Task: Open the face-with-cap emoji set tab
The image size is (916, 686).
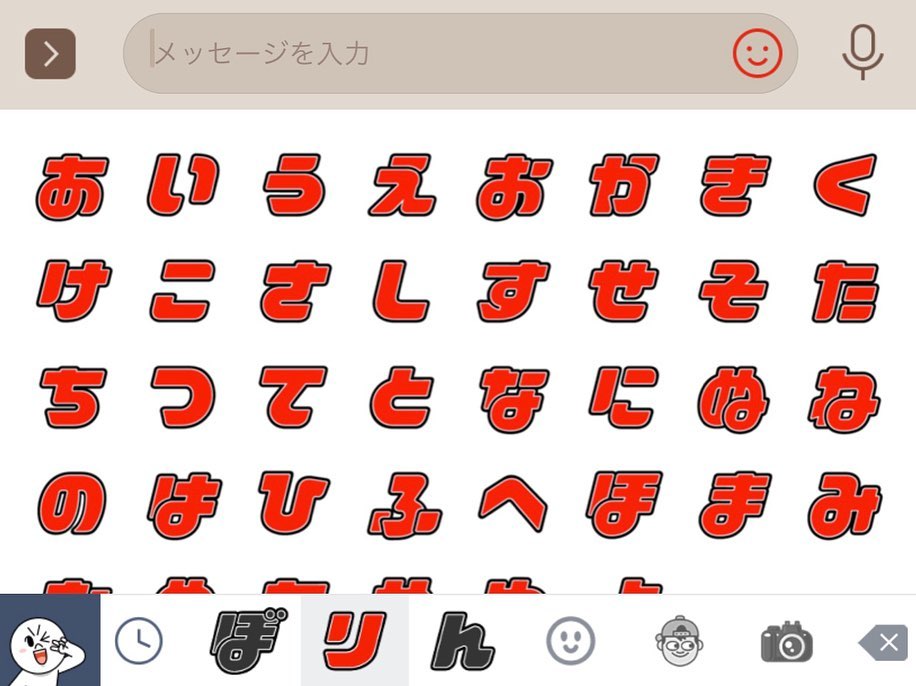Action: [680, 641]
